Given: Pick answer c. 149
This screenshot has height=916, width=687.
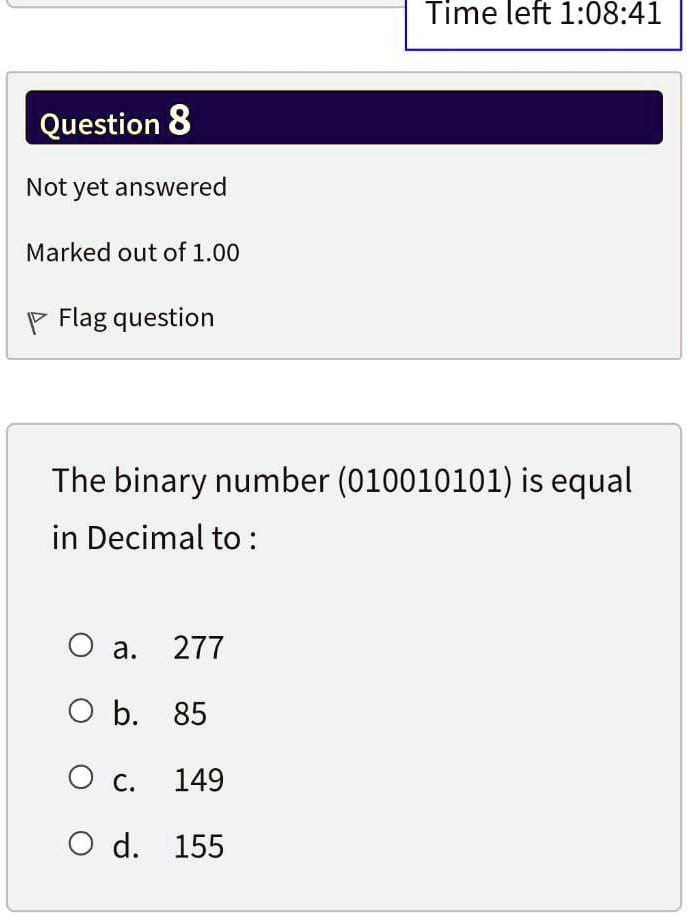Looking at the screenshot, I should [82, 778].
